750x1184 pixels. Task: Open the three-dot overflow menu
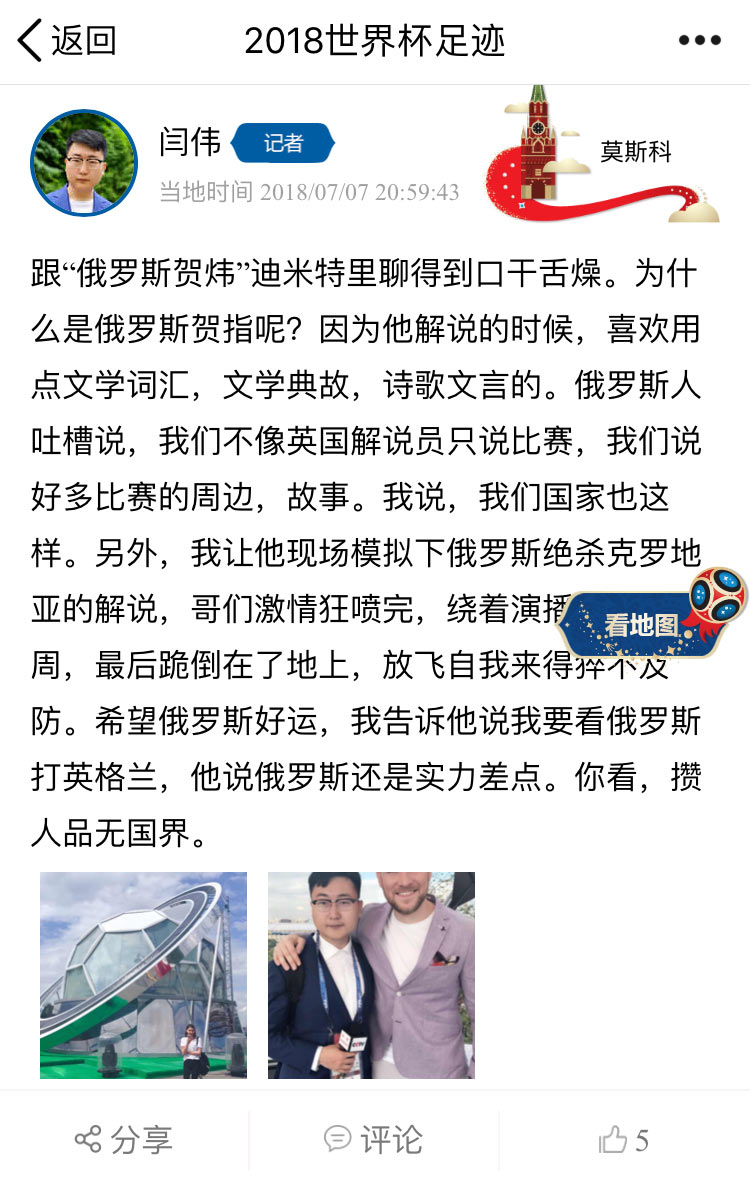[699, 41]
